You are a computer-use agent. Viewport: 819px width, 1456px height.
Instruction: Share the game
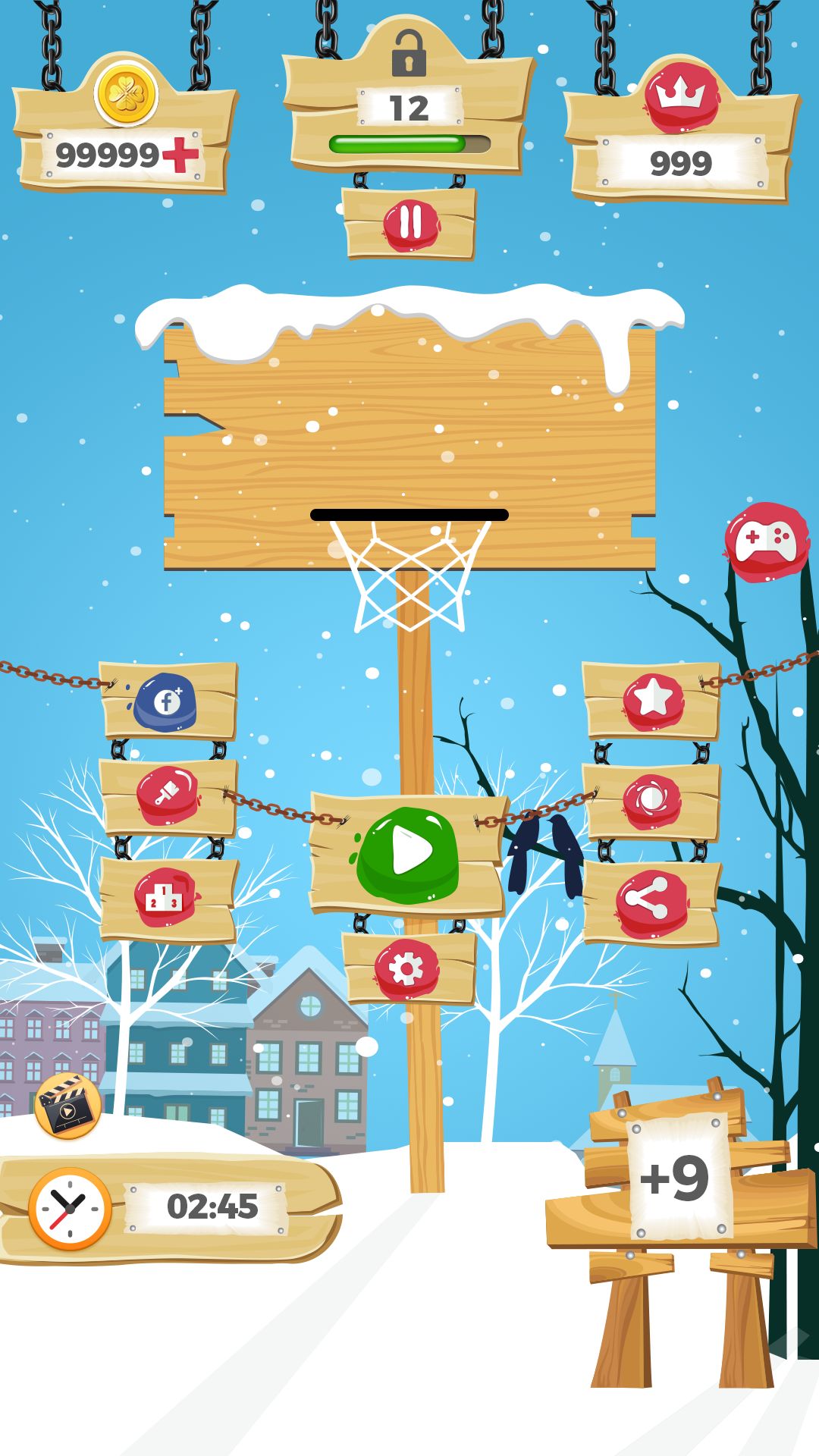pos(651,902)
